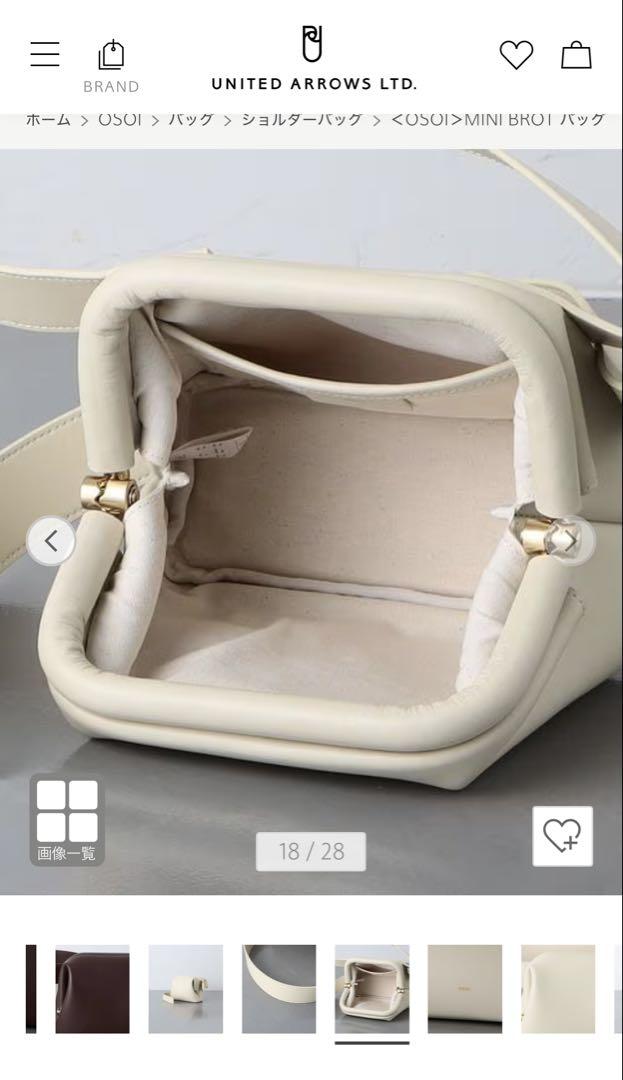Add this bag to favorites
Screen dimensions: 623x1080
(562, 836)
